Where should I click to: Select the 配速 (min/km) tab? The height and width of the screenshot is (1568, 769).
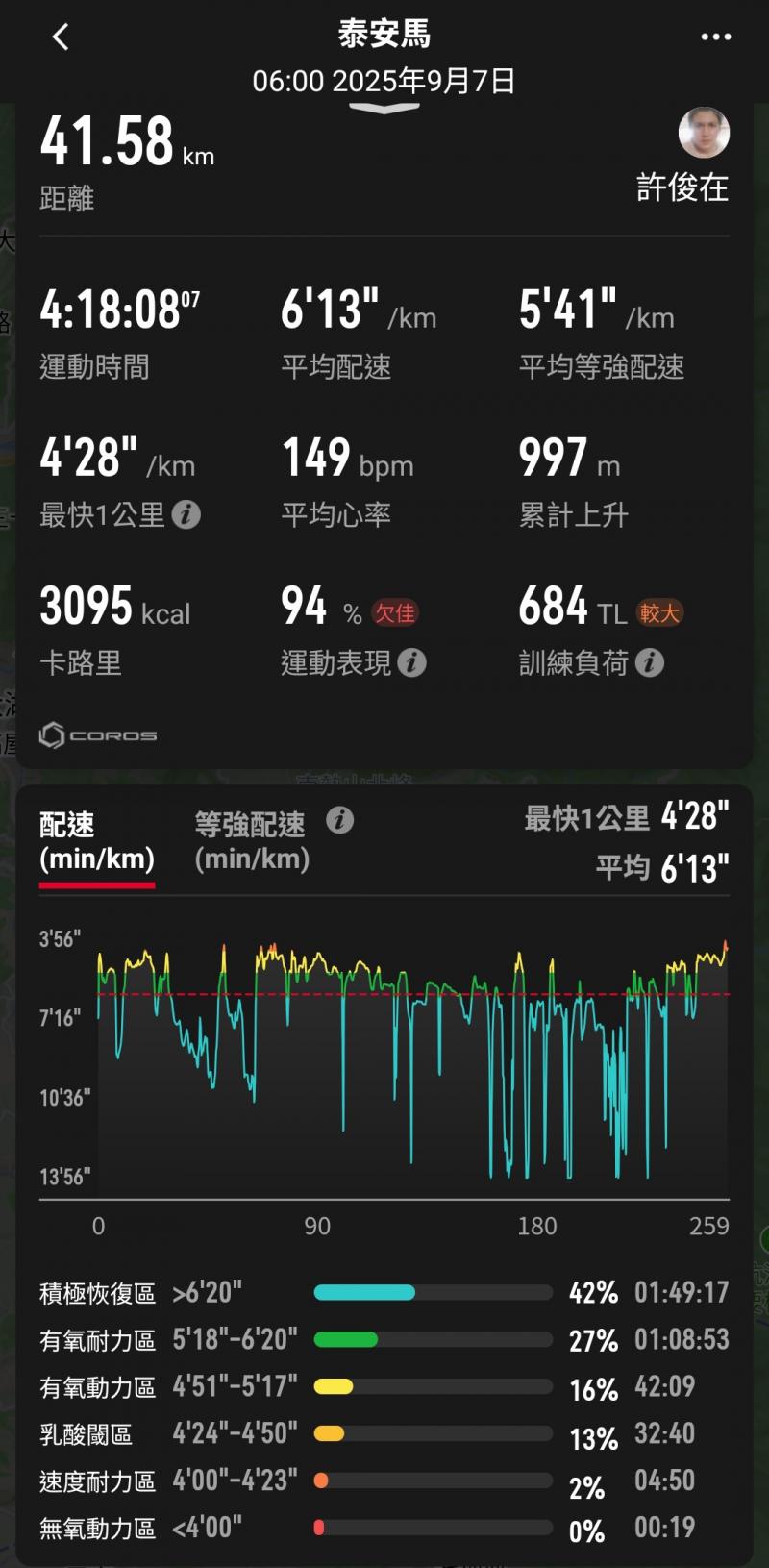click(96, 841)
